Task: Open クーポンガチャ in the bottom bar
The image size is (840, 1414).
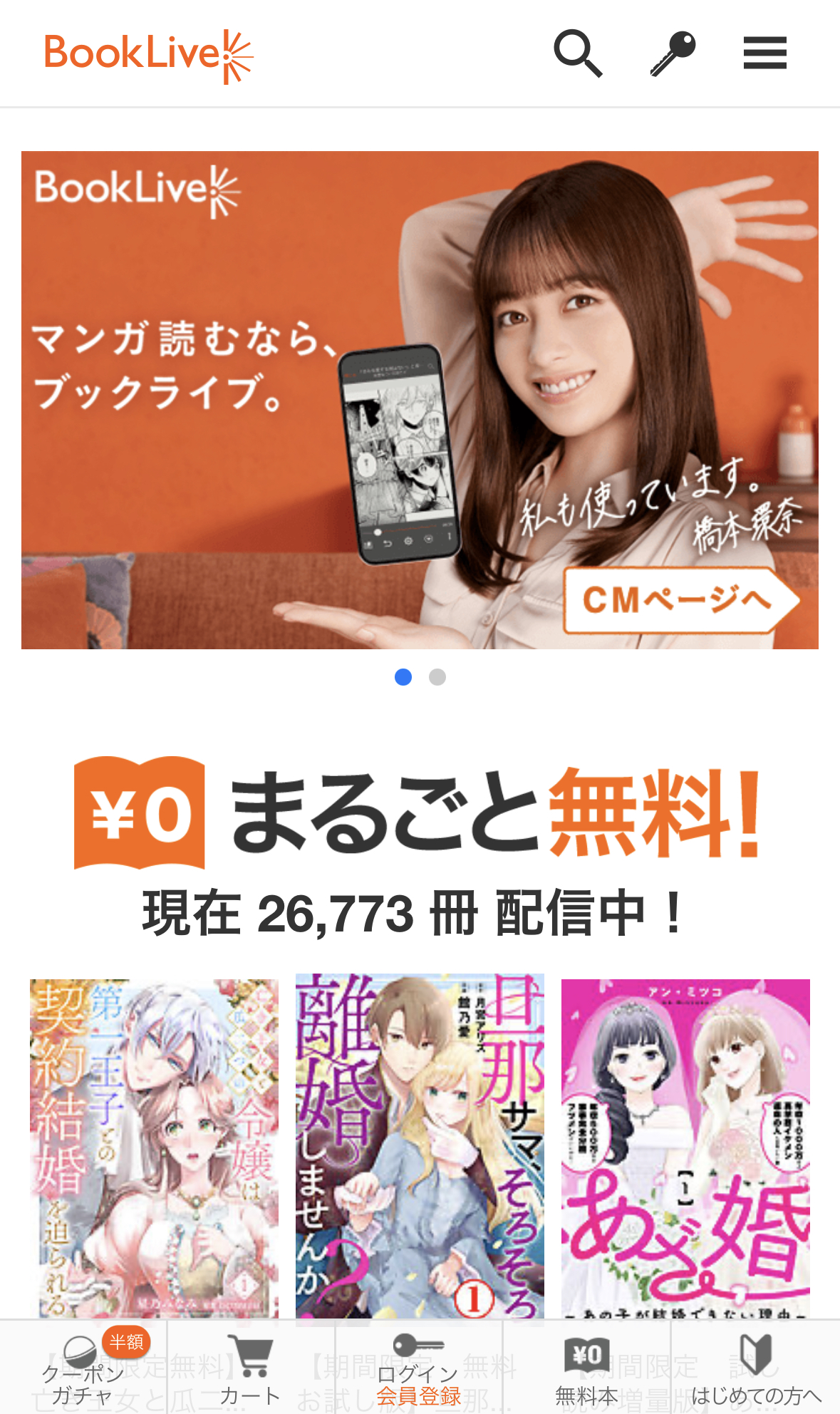Action: 83,1368
